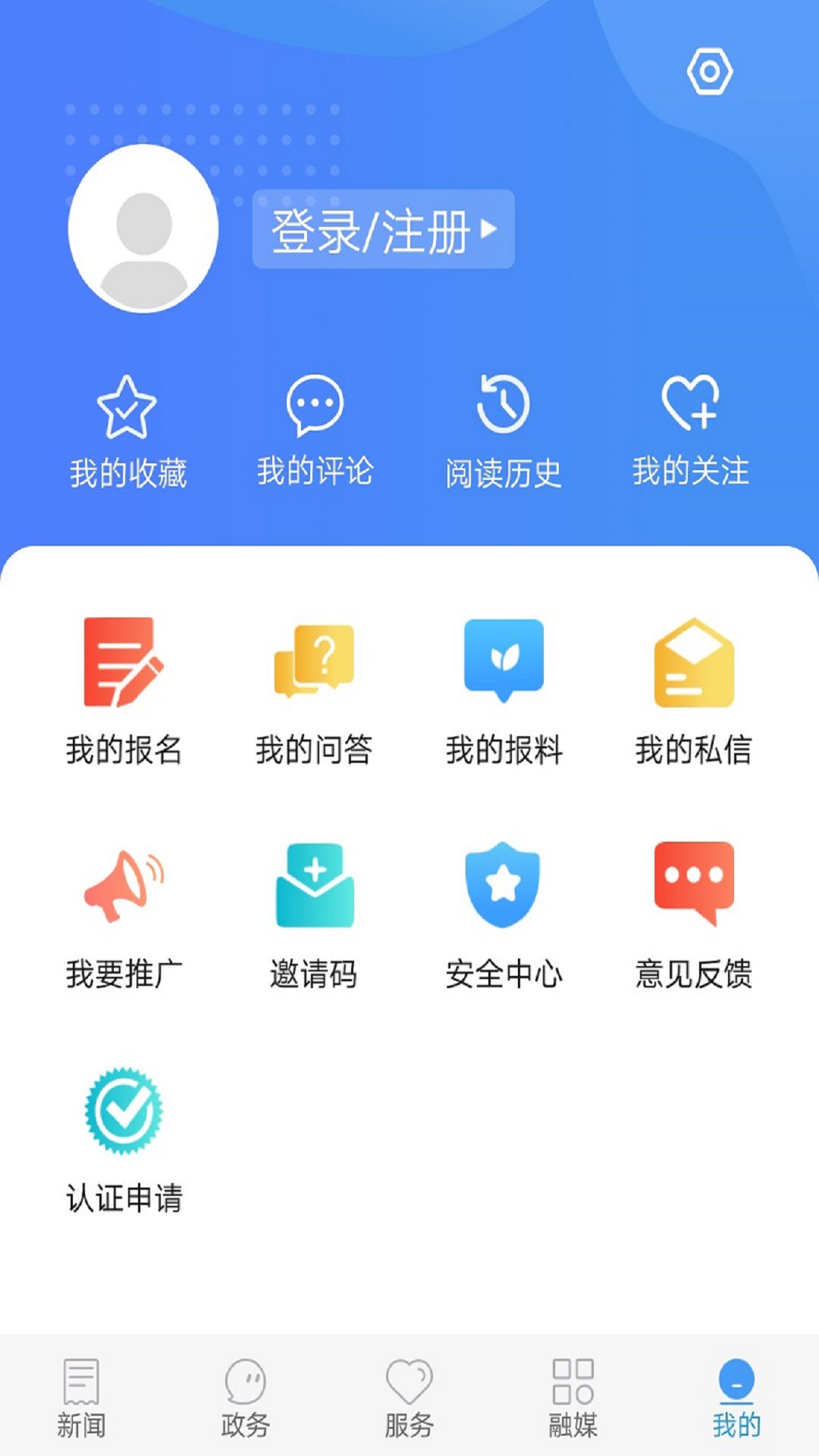Open the settings gear

point(710,71)
